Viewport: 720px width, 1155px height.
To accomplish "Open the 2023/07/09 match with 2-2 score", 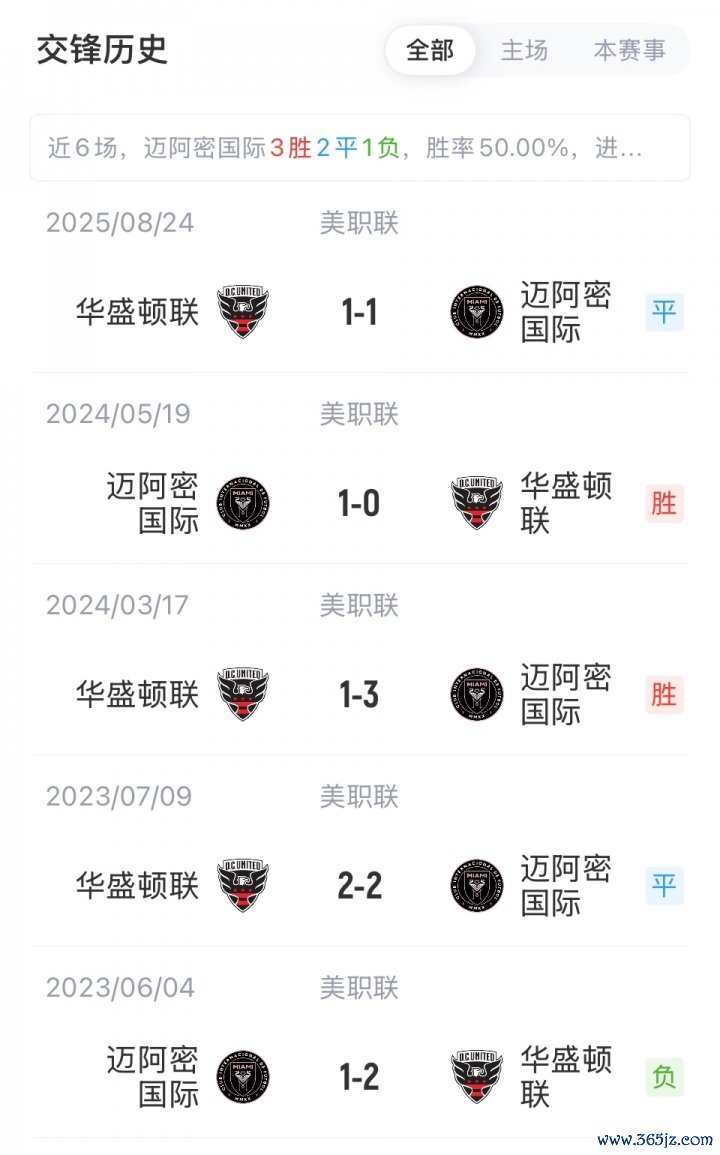I will coord(360,886).
